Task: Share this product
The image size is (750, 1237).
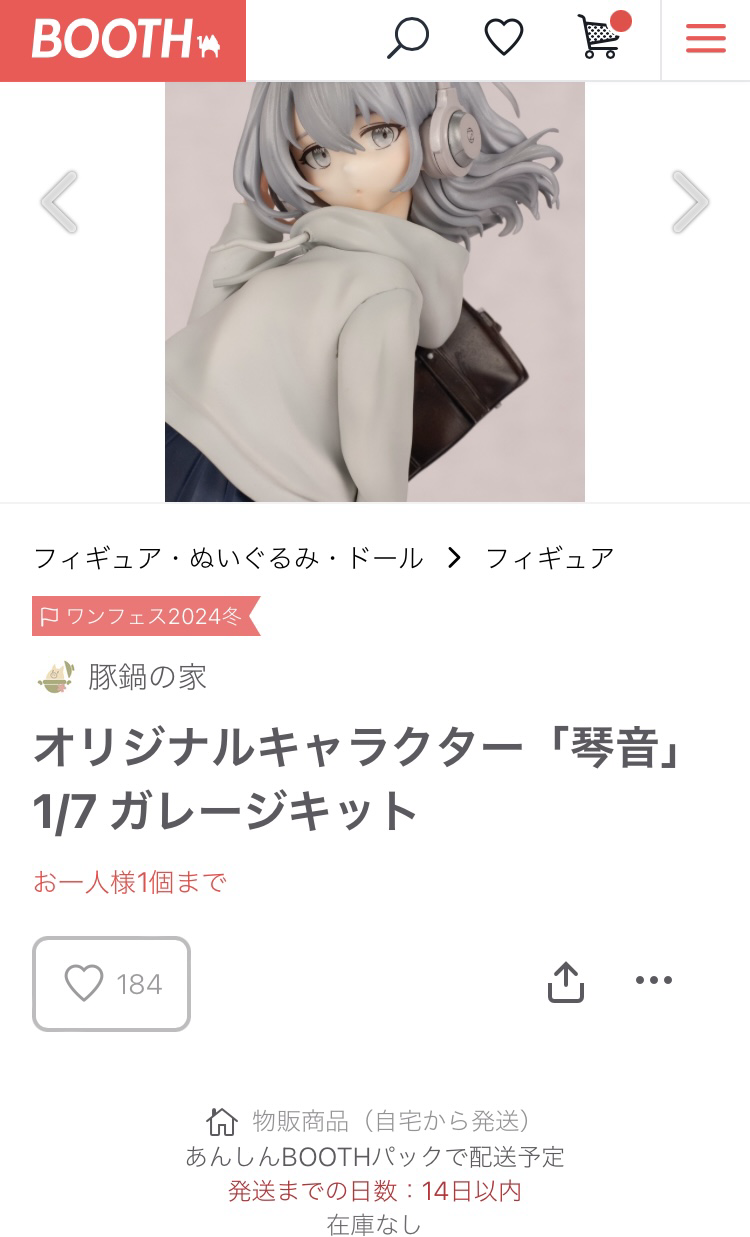Action: 566,982
